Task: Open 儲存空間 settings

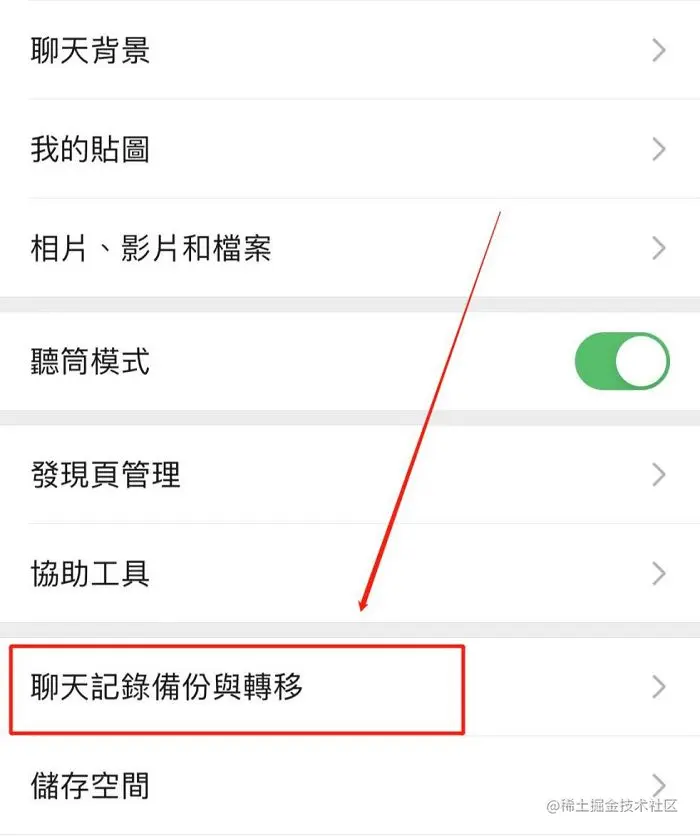Action: [350, 785]
